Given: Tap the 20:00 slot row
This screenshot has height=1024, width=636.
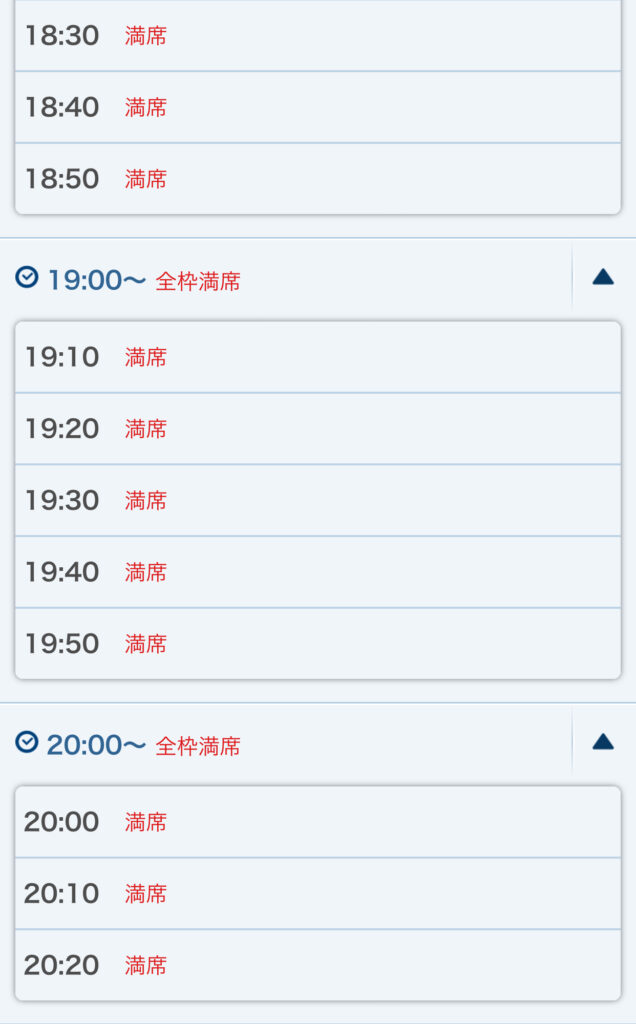Looking at the screenshot, I should pyautogui.click(x=318, y=822).
